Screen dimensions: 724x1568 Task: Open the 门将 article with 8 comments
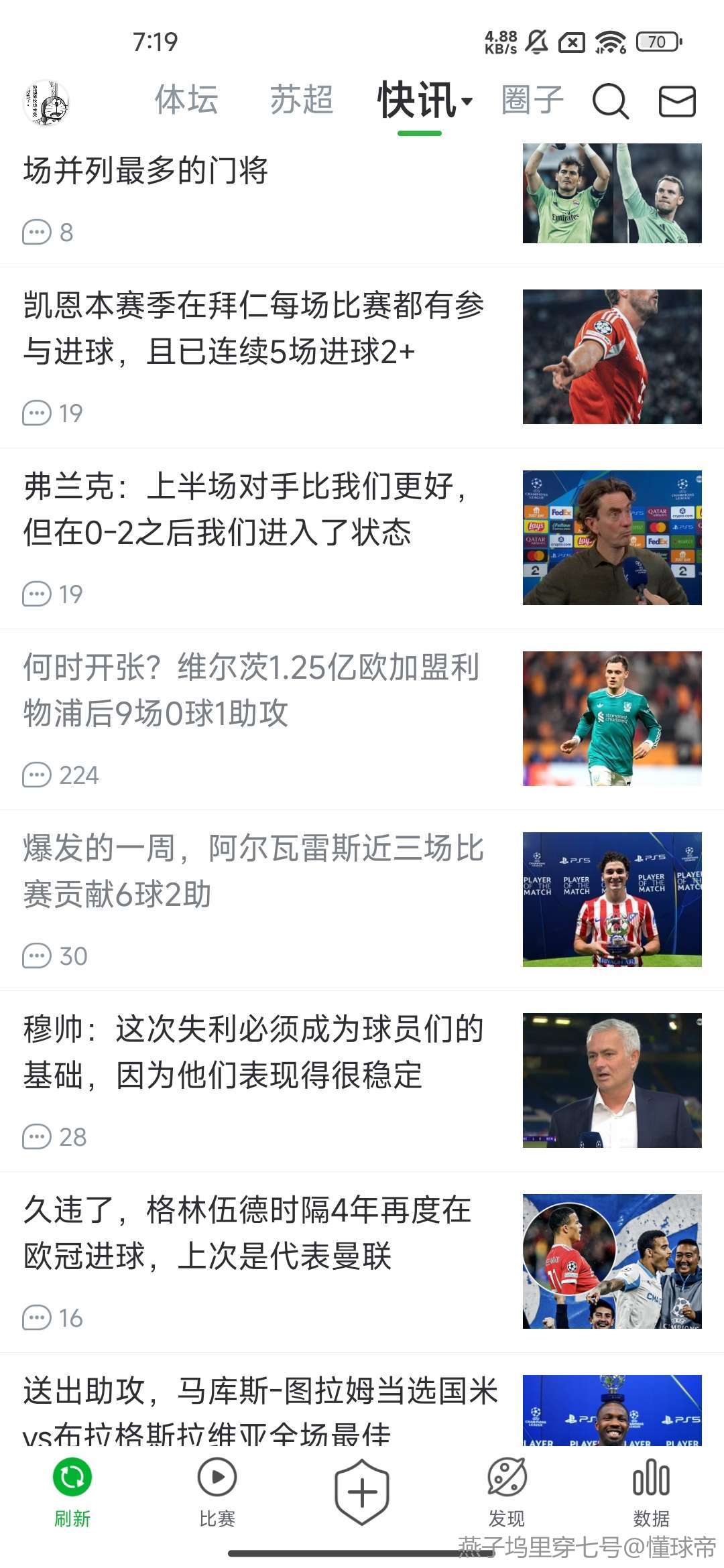tap(146, 171)
